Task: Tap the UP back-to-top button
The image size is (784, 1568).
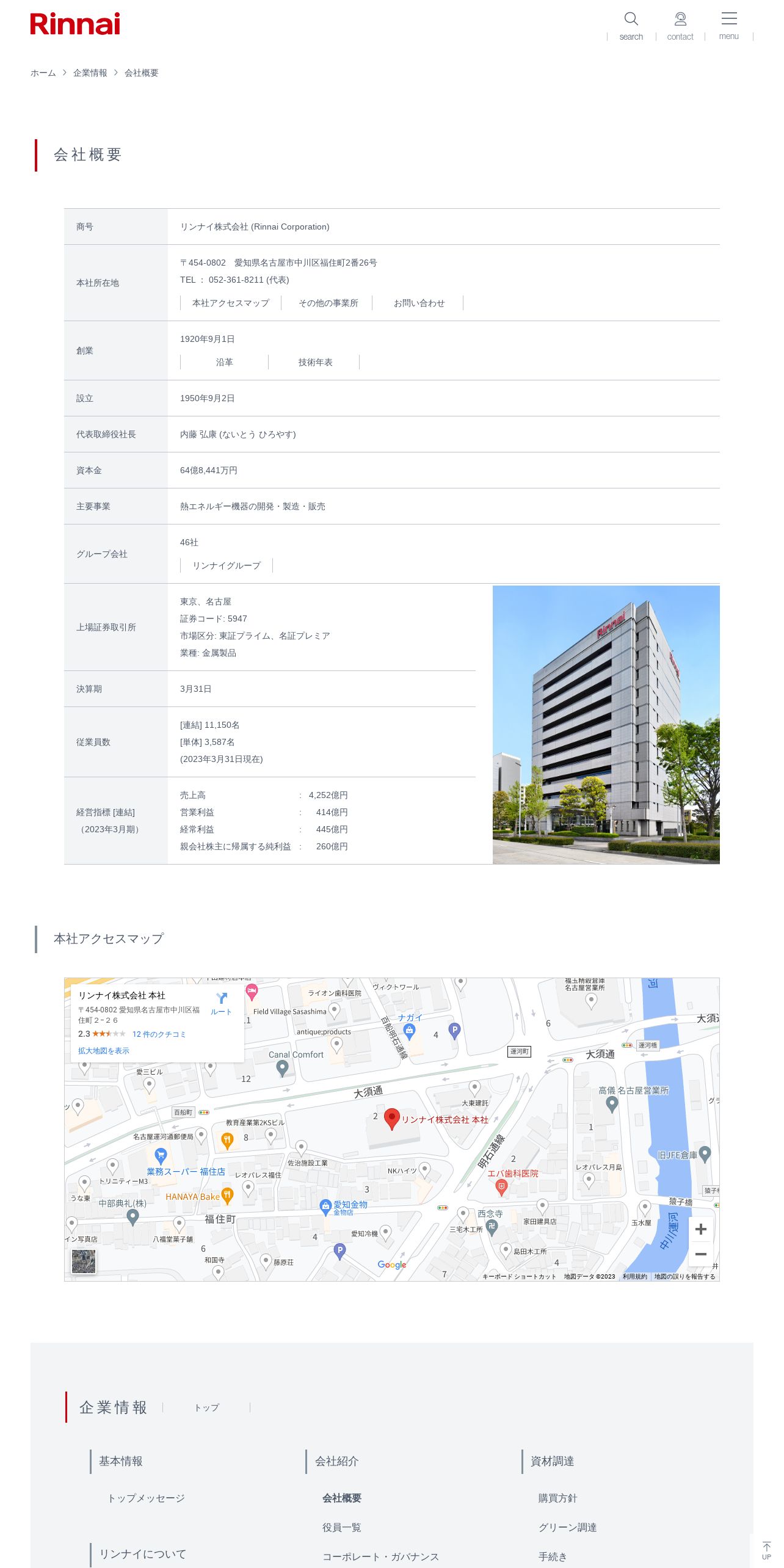Action: [766, 1550]
